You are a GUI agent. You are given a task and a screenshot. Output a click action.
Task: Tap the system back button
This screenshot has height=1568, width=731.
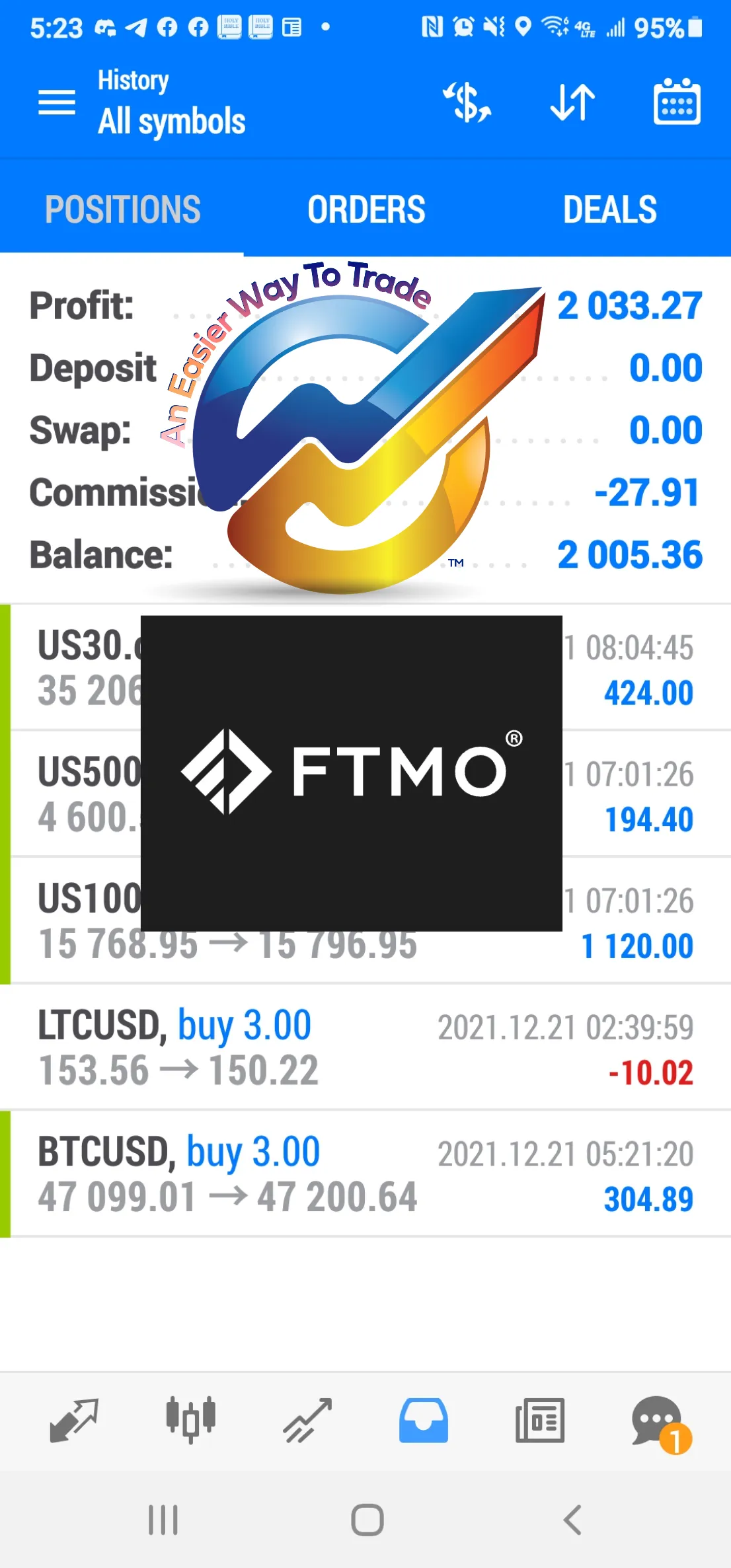(572, 1520)
